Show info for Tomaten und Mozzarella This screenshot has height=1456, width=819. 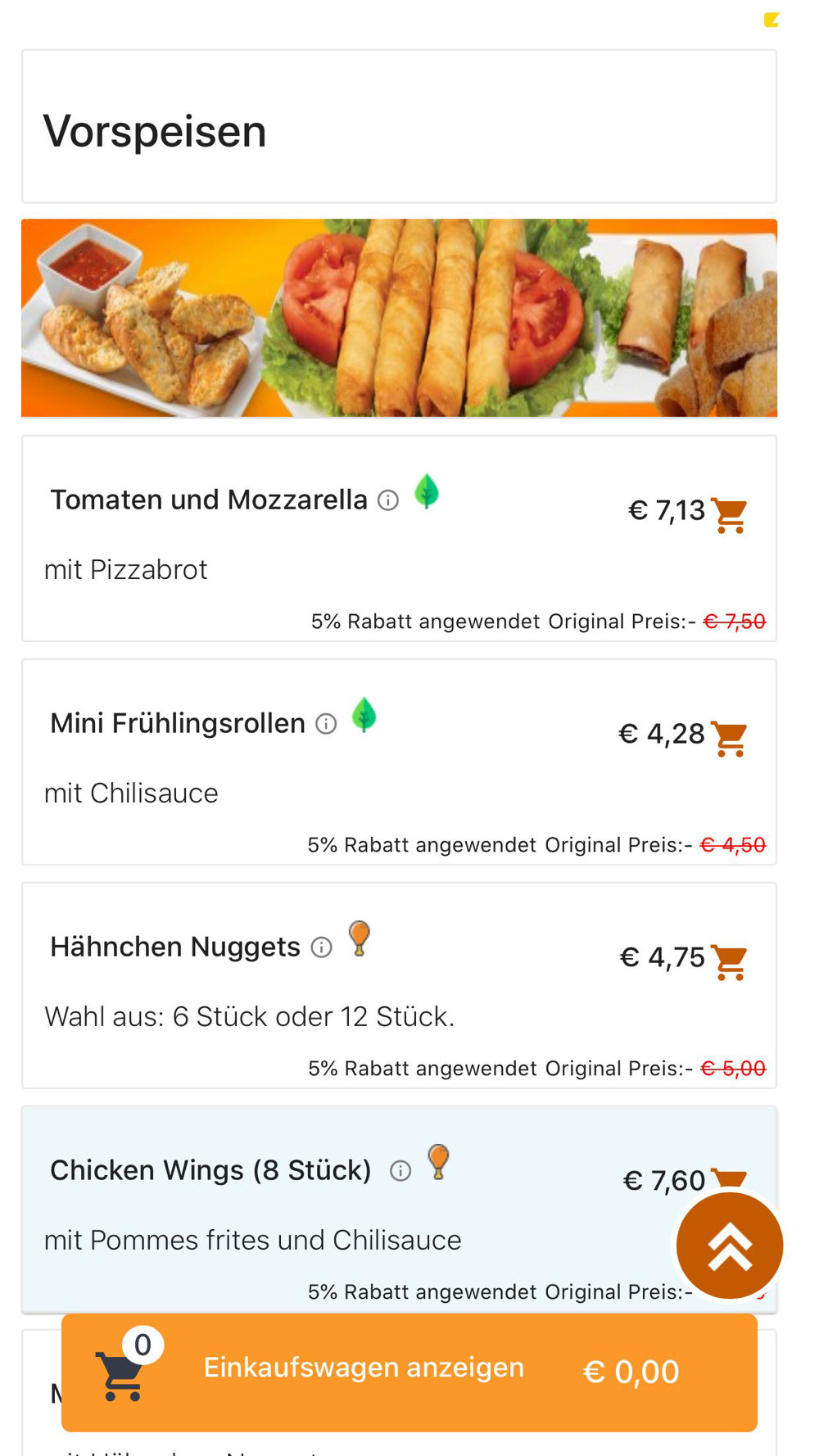pyautogui.click(x=388, y=500)
